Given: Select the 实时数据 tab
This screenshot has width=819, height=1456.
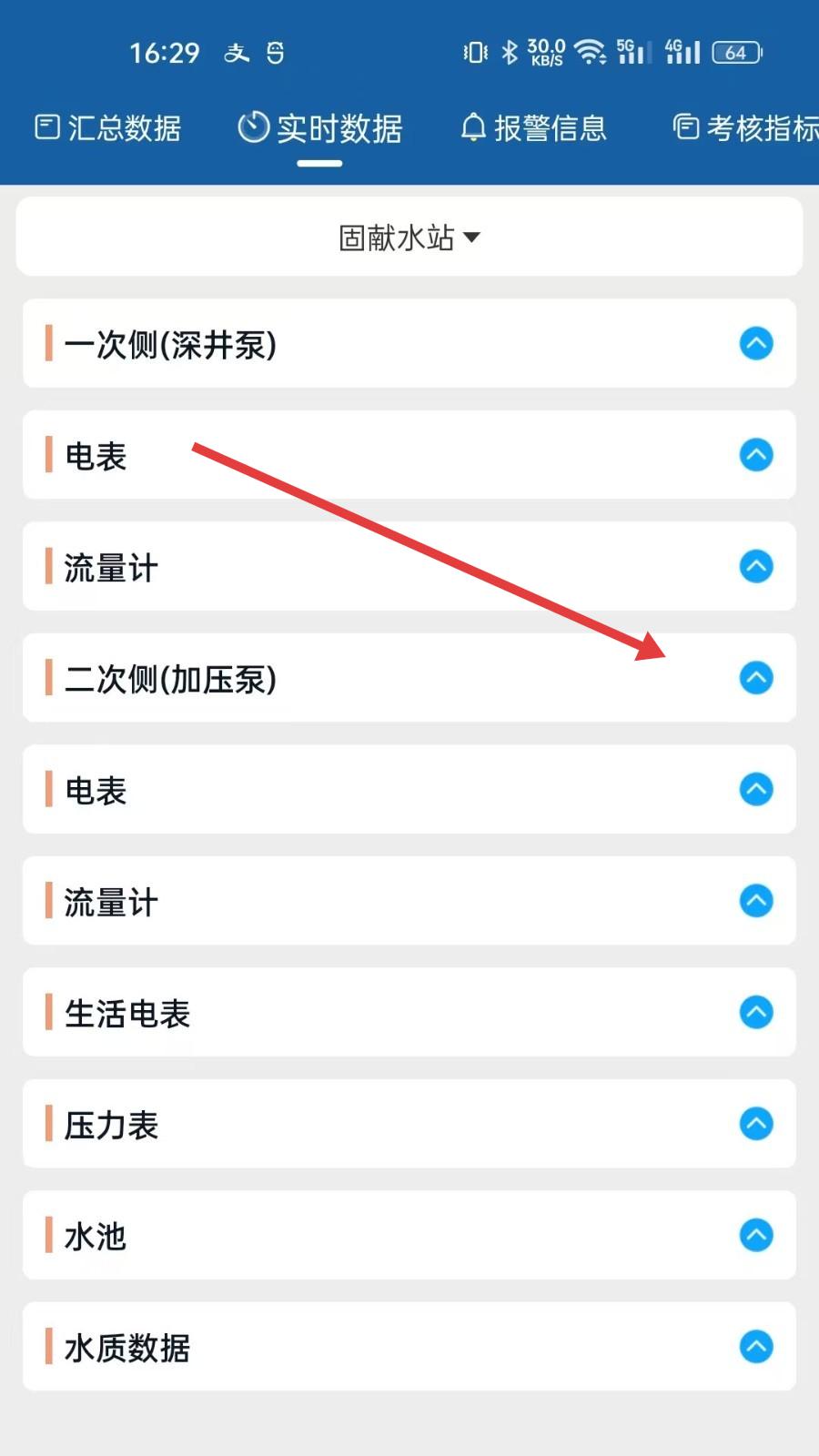Looking at the screenshot, I should point(319,128).
